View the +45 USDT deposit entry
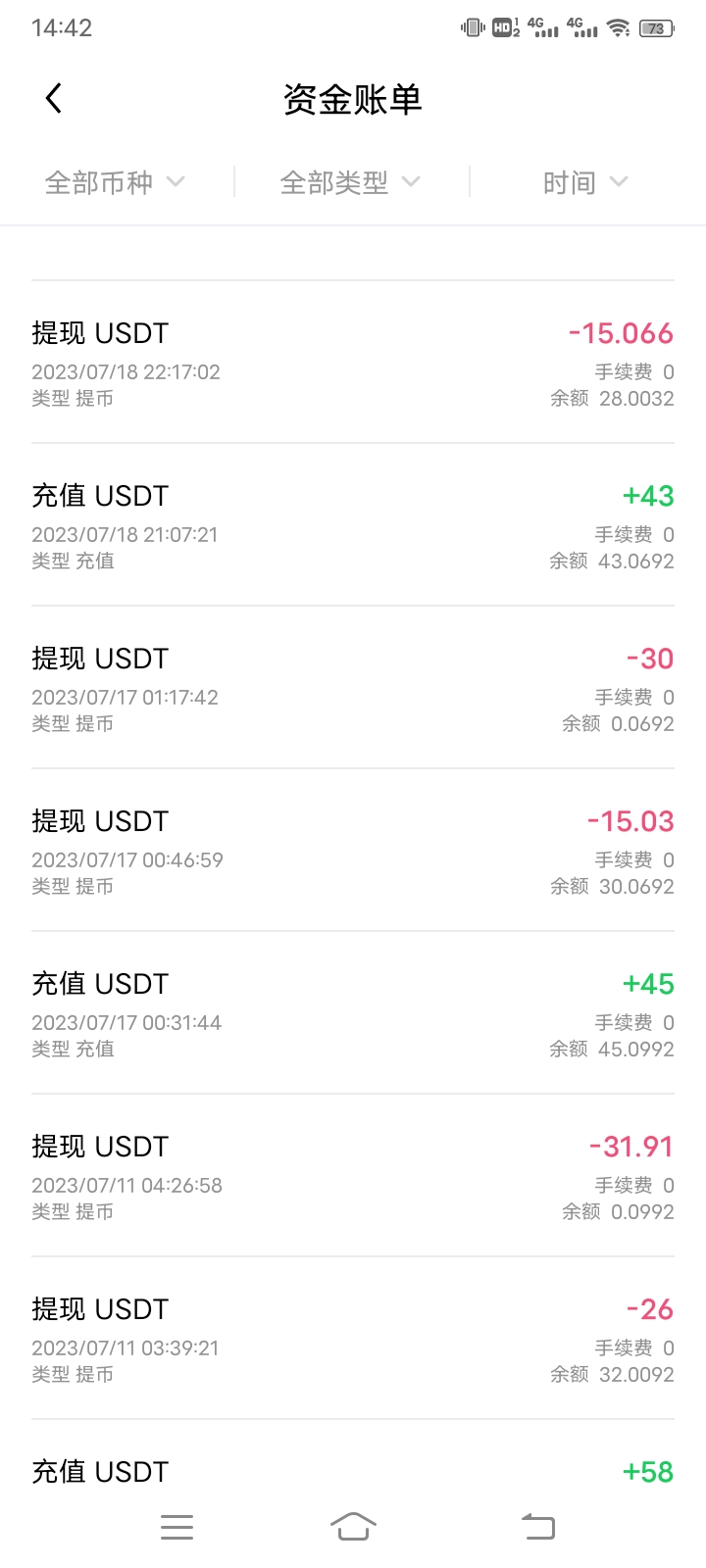706x1568 pixels. pyautogui.click(x=353, y=1013)
